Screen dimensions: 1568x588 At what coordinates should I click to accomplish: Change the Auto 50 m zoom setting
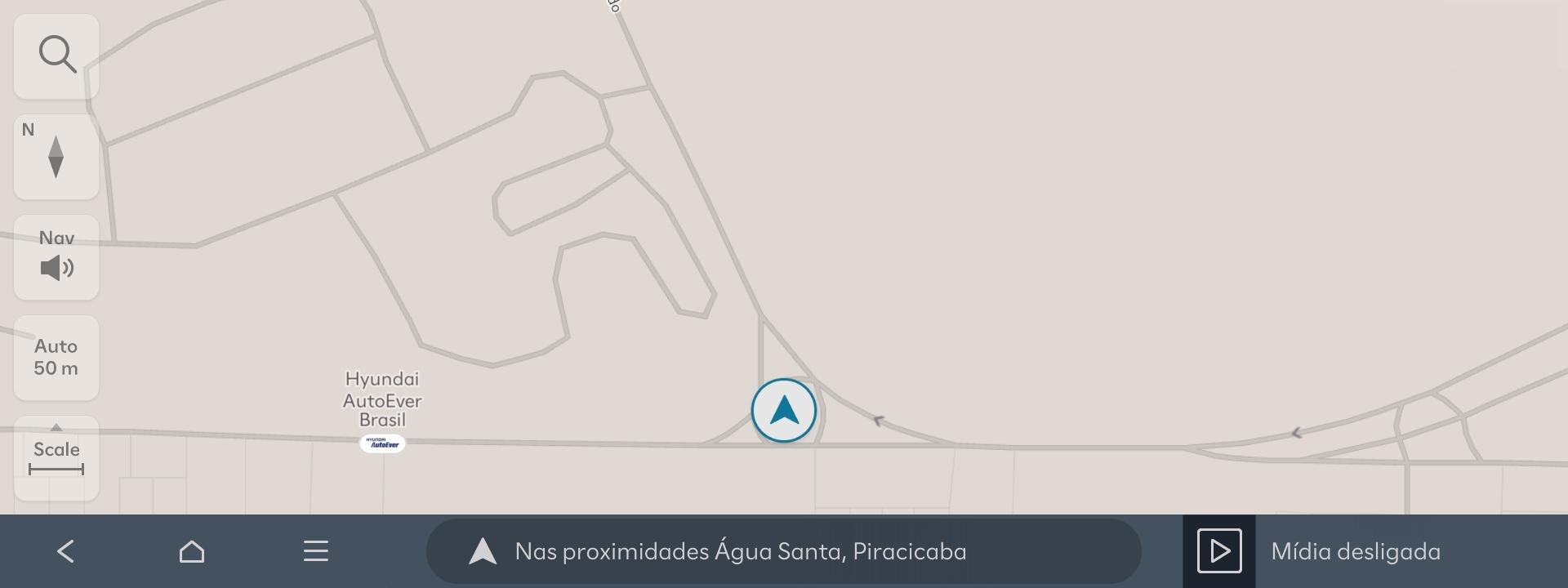[56, 358]
